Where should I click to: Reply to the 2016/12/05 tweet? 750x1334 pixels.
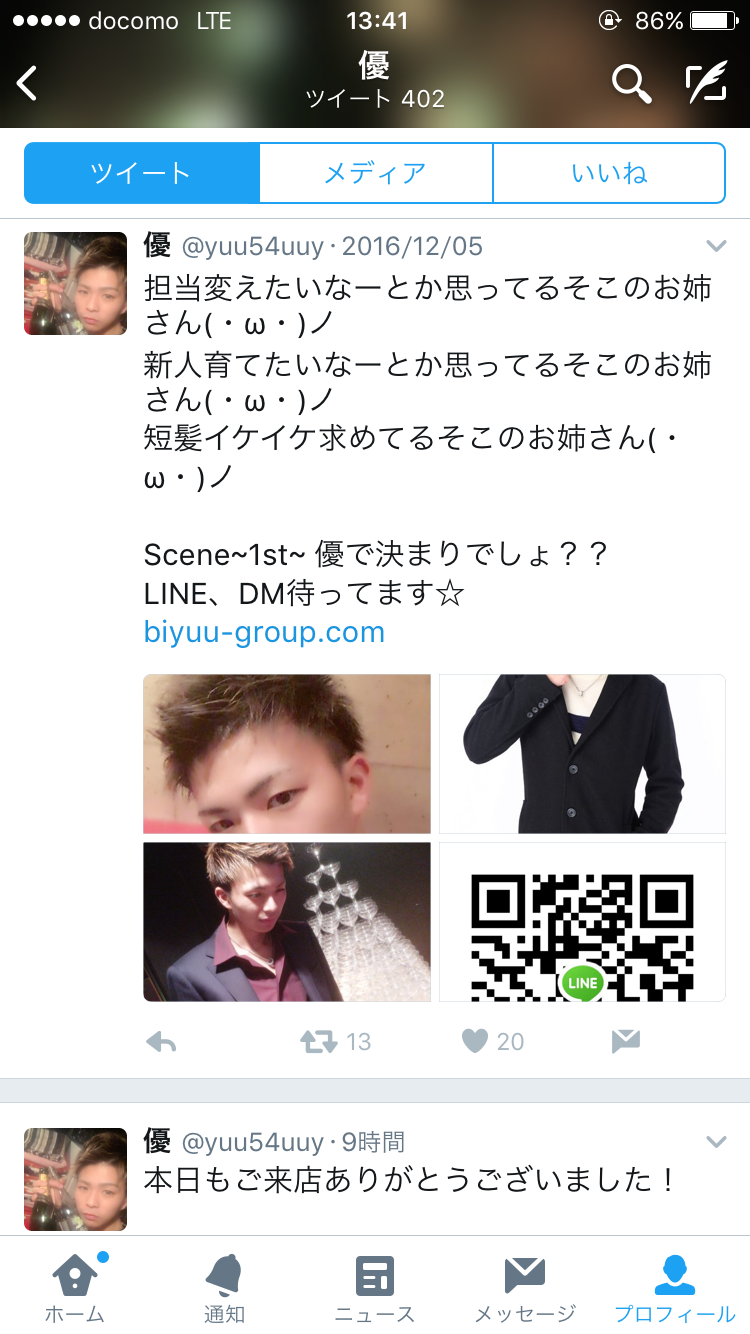[x=161, y=1042]
